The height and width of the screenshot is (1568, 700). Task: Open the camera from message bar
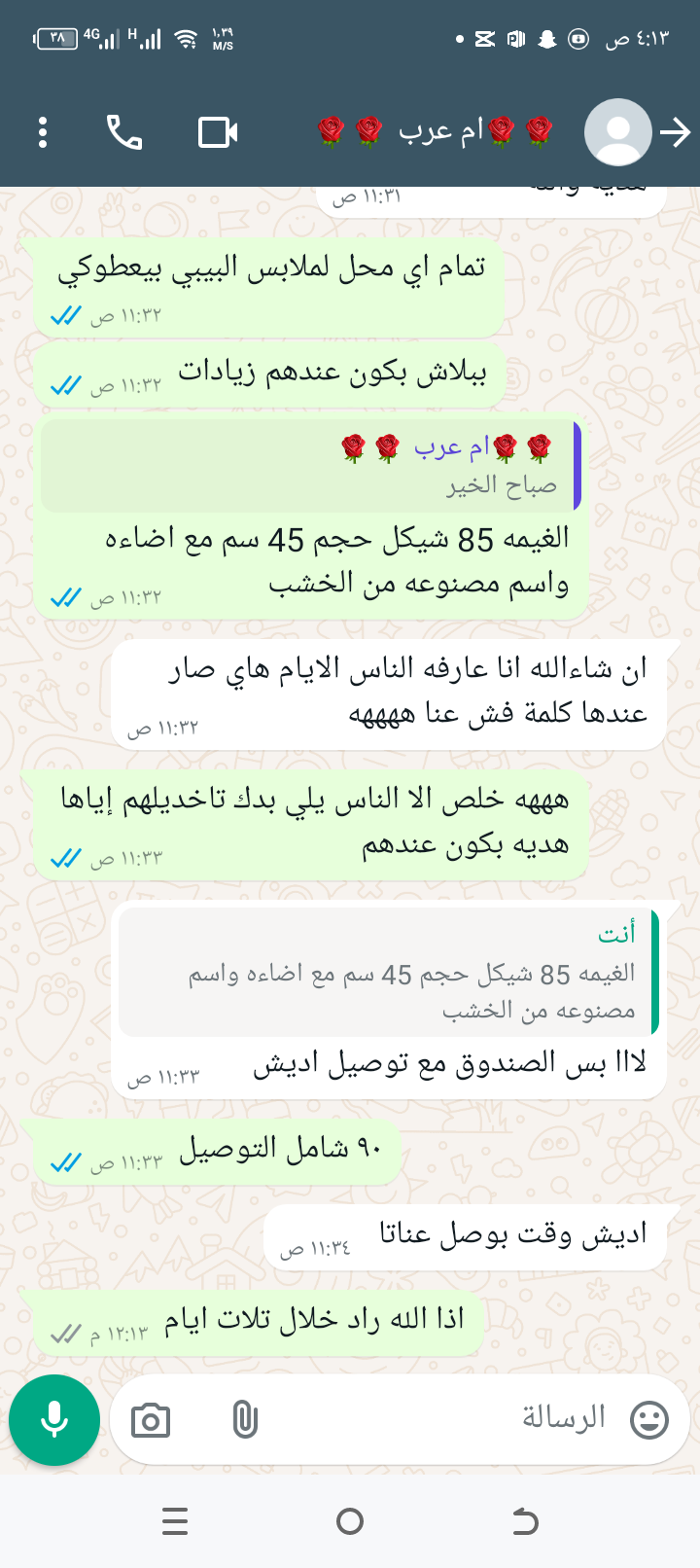tap(150, 1421)
